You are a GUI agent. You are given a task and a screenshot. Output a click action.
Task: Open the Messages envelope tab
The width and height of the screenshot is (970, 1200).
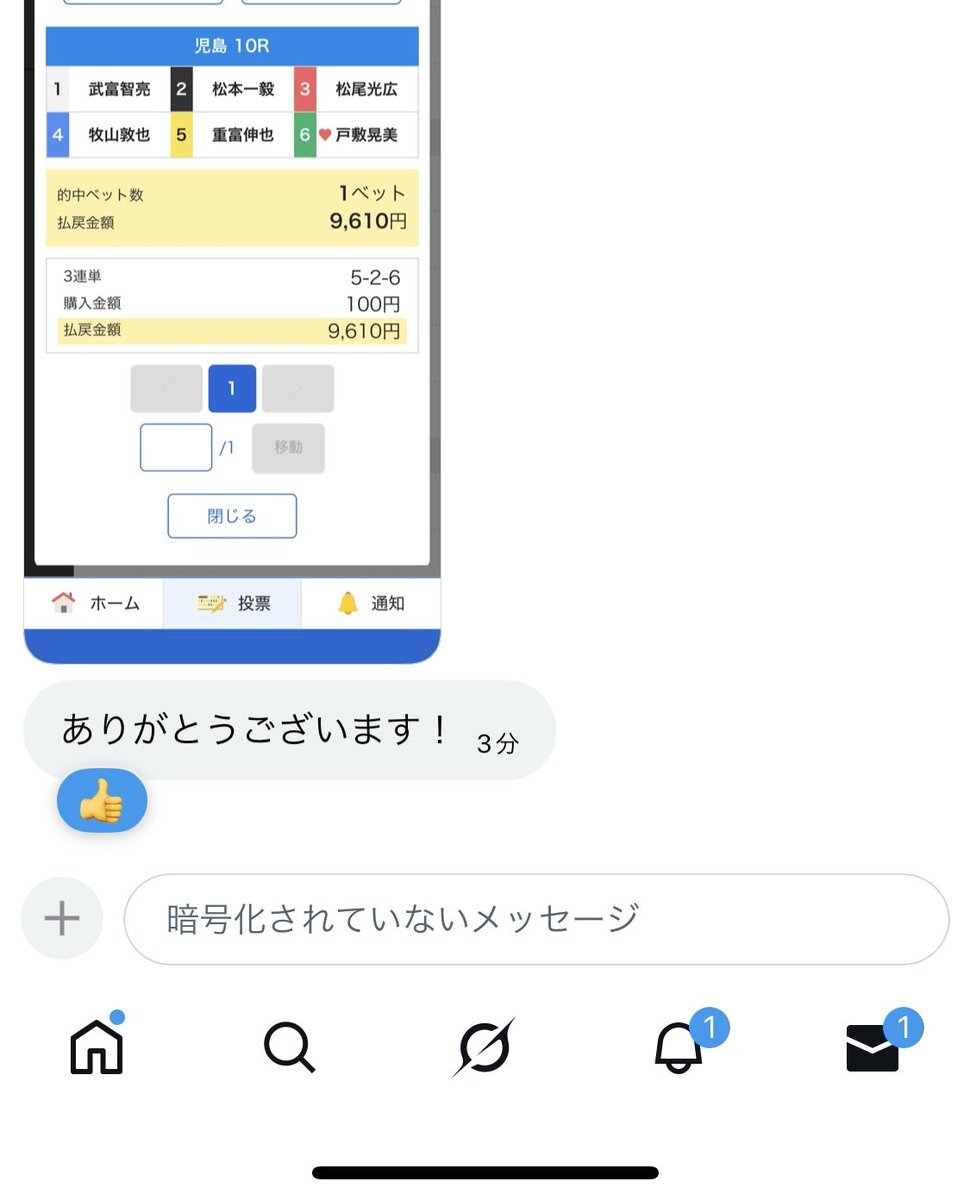pos(872,1047)
